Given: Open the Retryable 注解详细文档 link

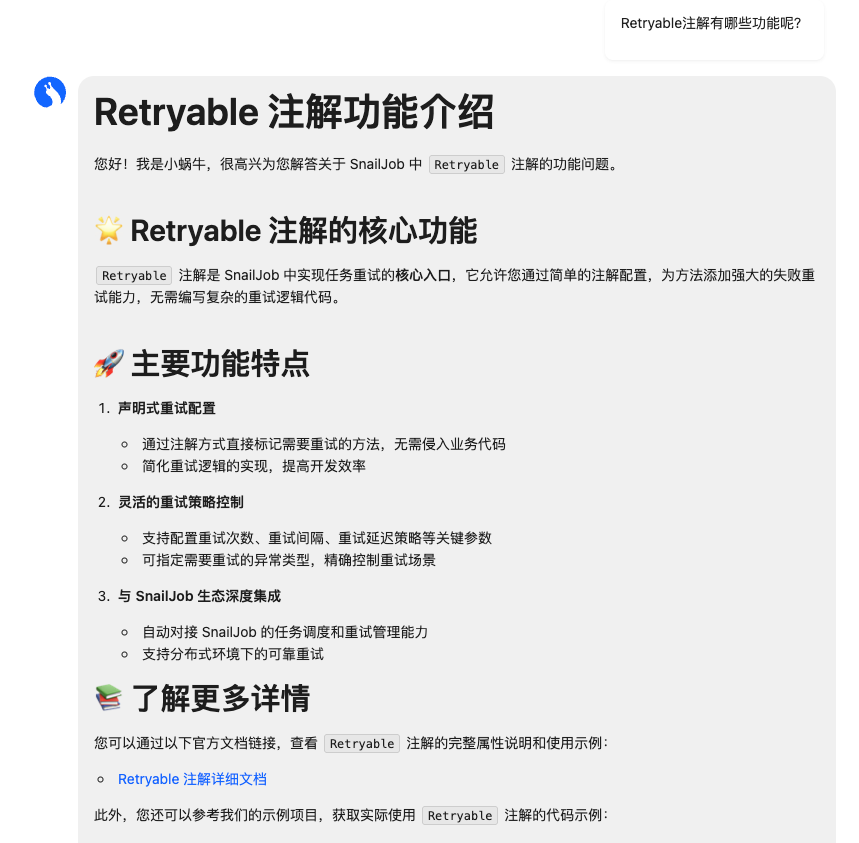Looking at the screenshot, I should point(192,779).
